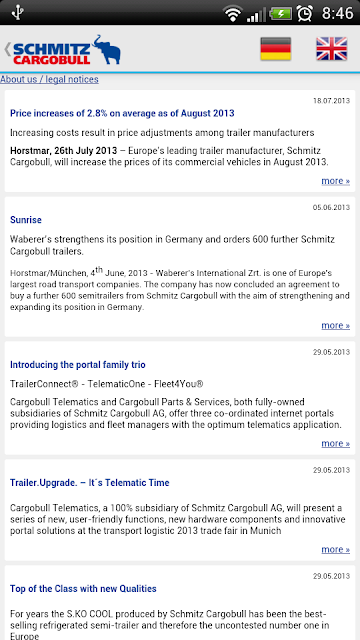Viewport: 360px width, 640px height.
Task: Open the Top of the Class news card
Action: click(x=180, y=603)
